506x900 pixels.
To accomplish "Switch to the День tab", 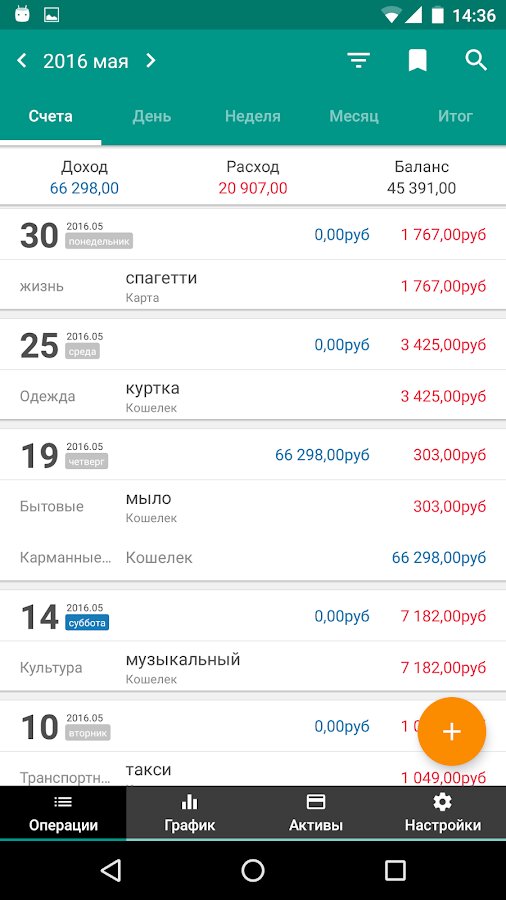I will [x=151, y=117].
